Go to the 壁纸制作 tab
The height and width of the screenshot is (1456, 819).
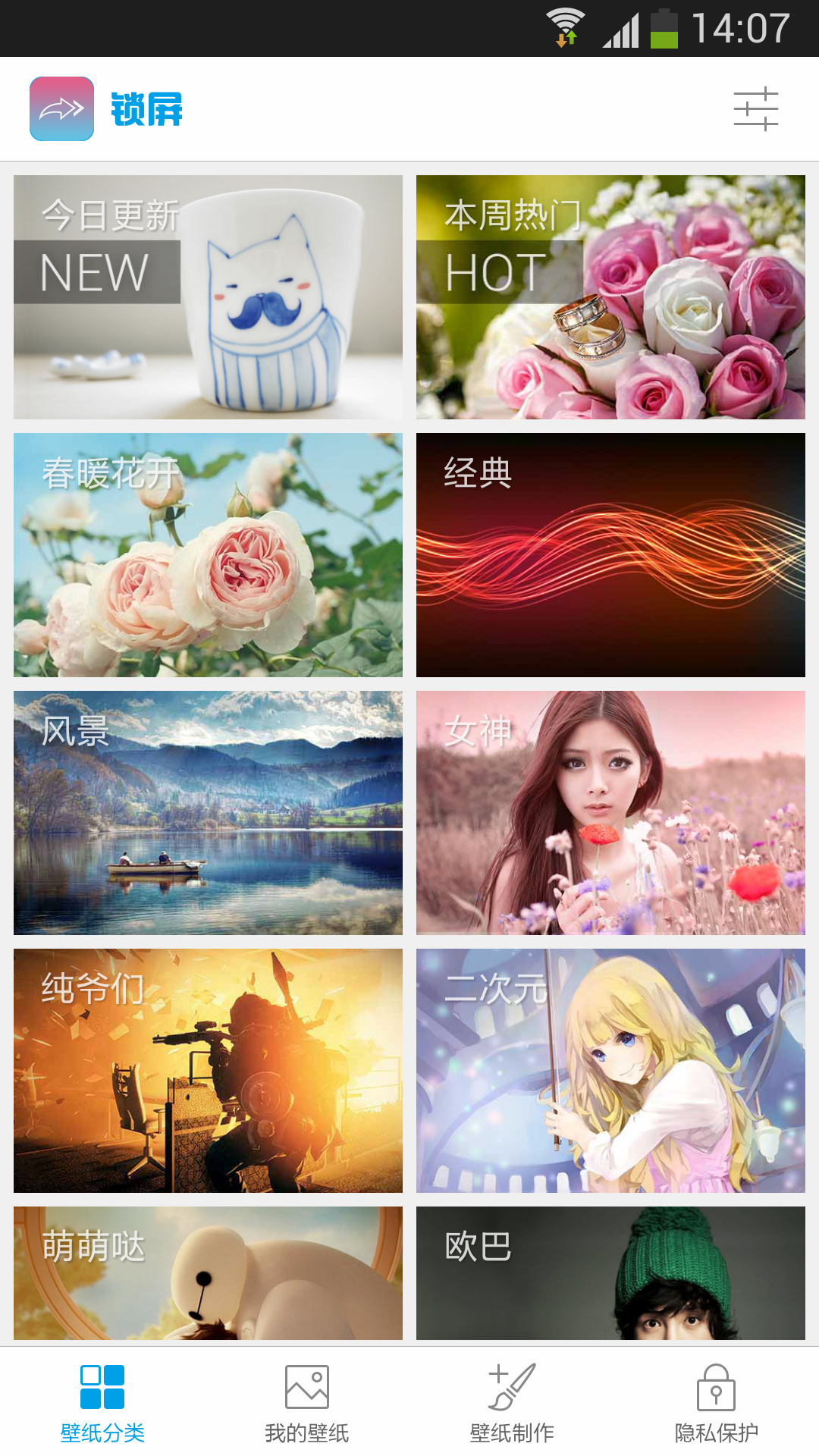[512, 1403]
